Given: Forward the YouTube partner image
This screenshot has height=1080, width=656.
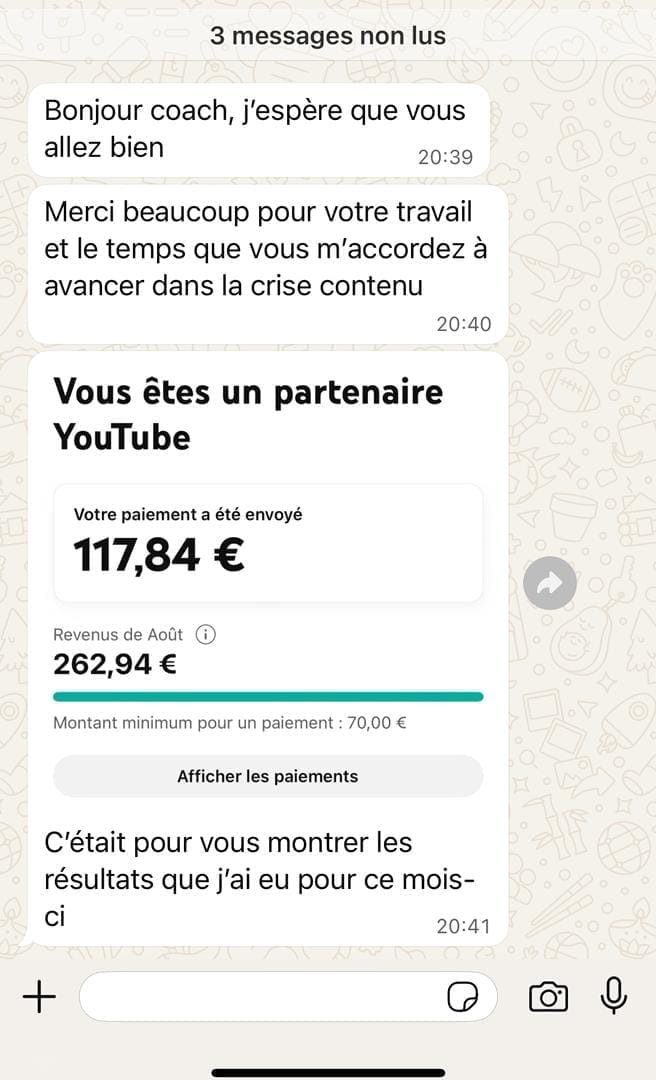Looking at the screenshot, I should [550, 584].
